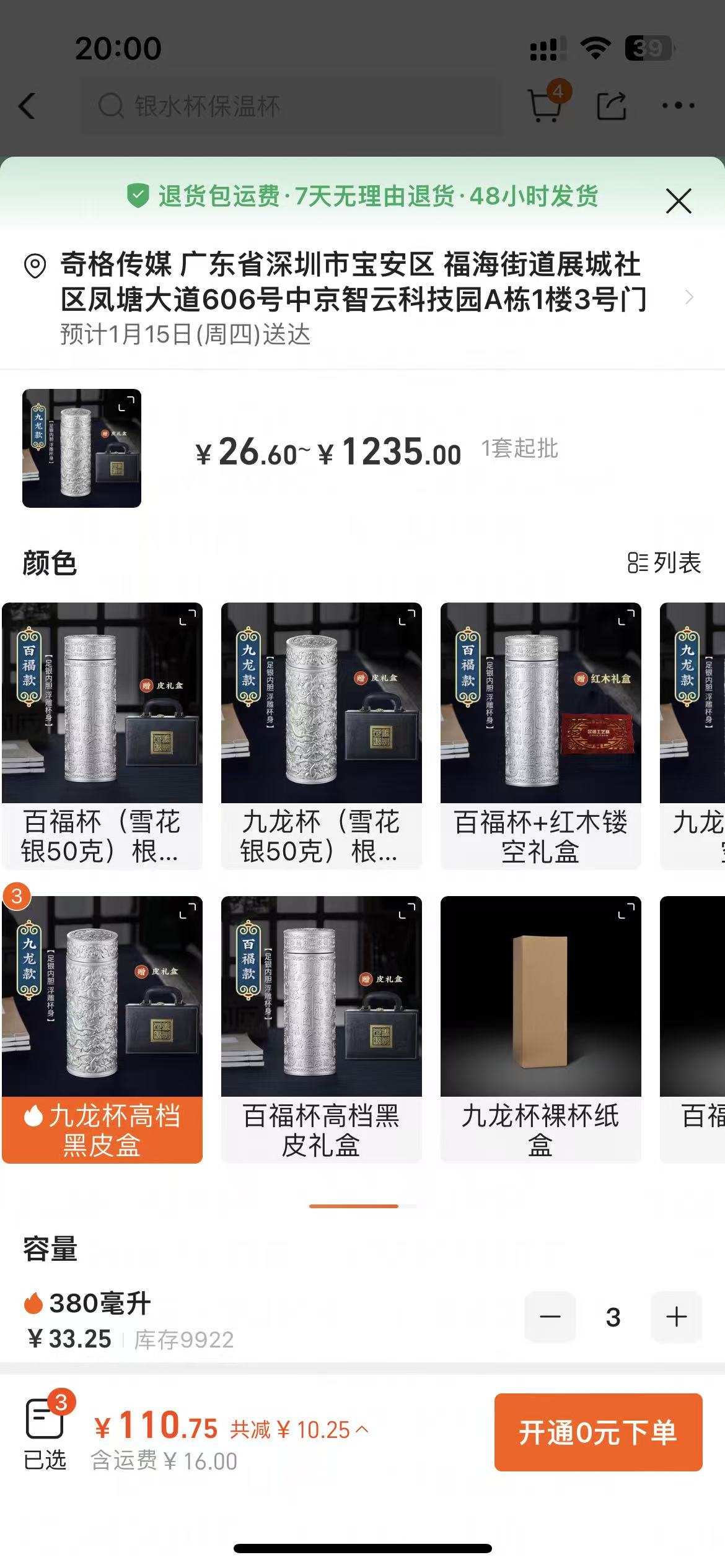Pick 百福杯高档黑皮礼盒 option

point(321,1029)
